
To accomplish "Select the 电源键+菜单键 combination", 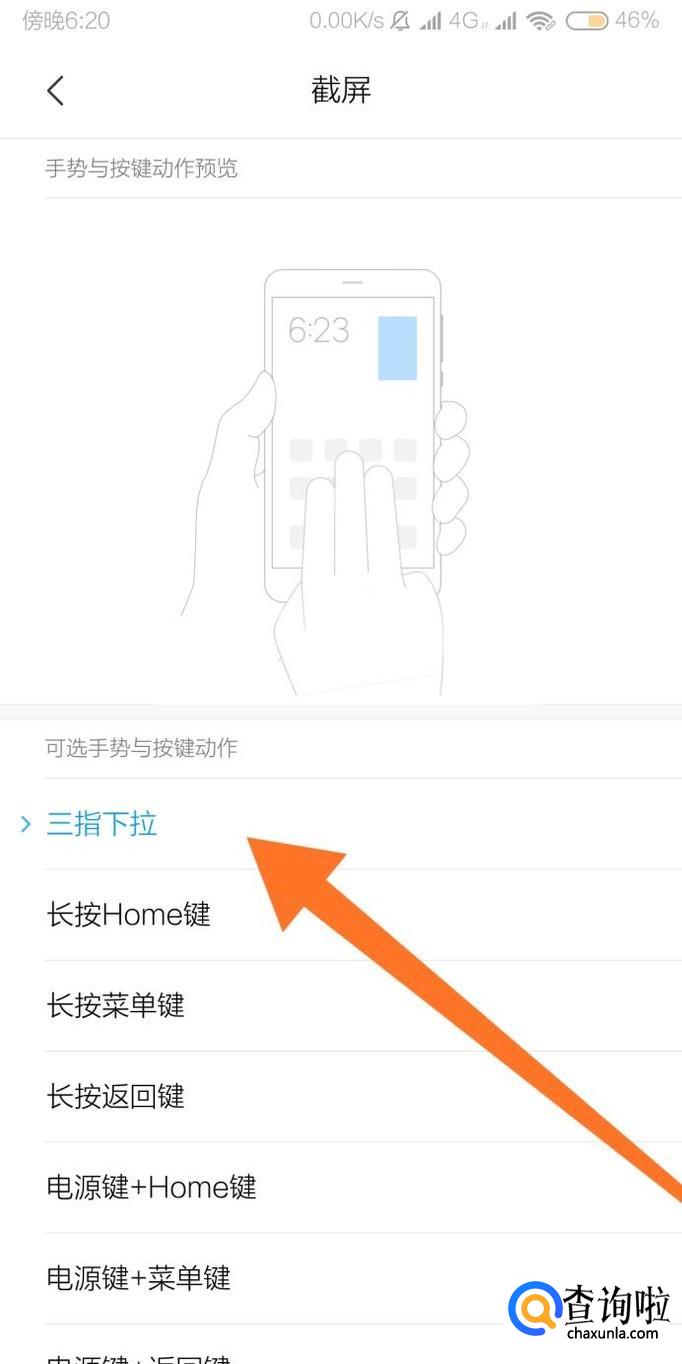I will 139,1277.
